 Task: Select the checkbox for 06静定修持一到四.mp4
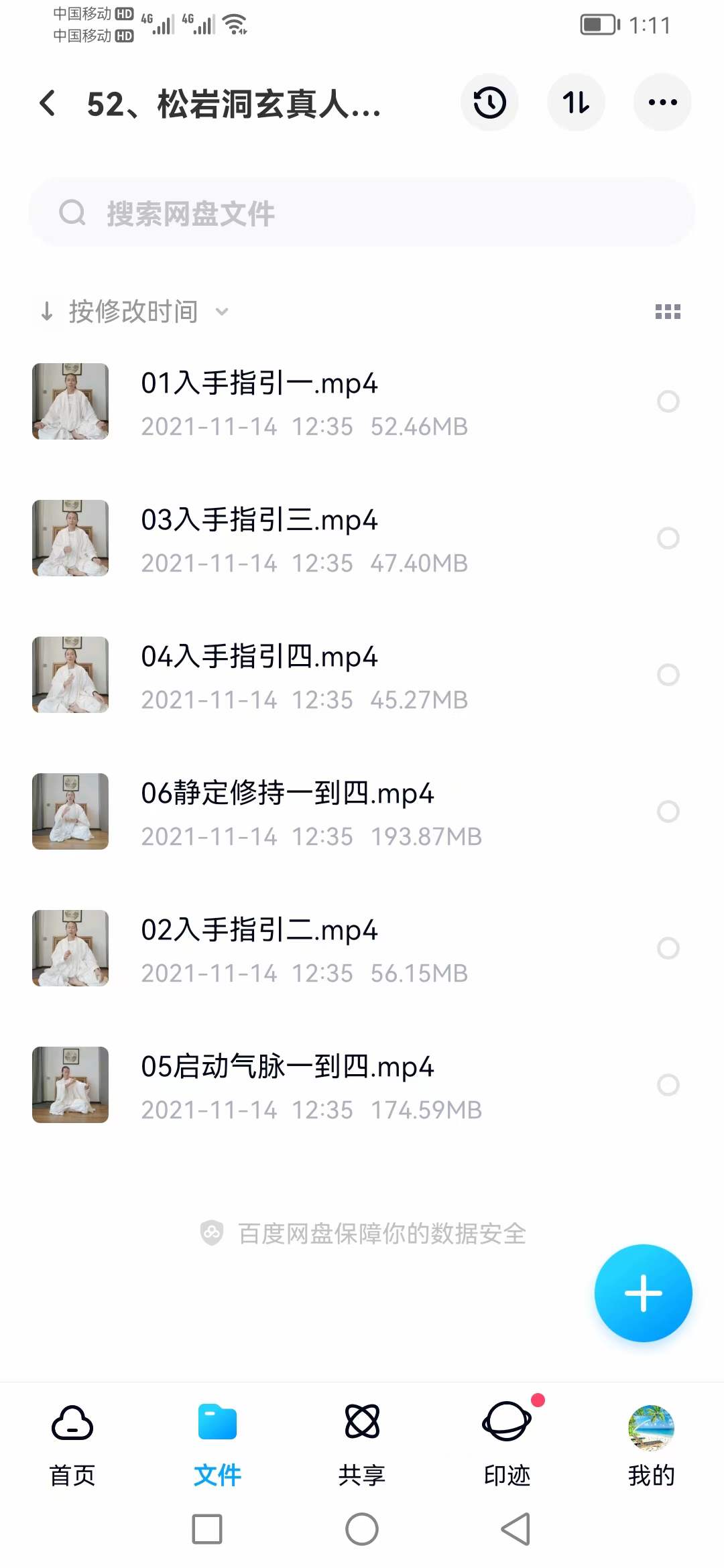pos(668,811)
